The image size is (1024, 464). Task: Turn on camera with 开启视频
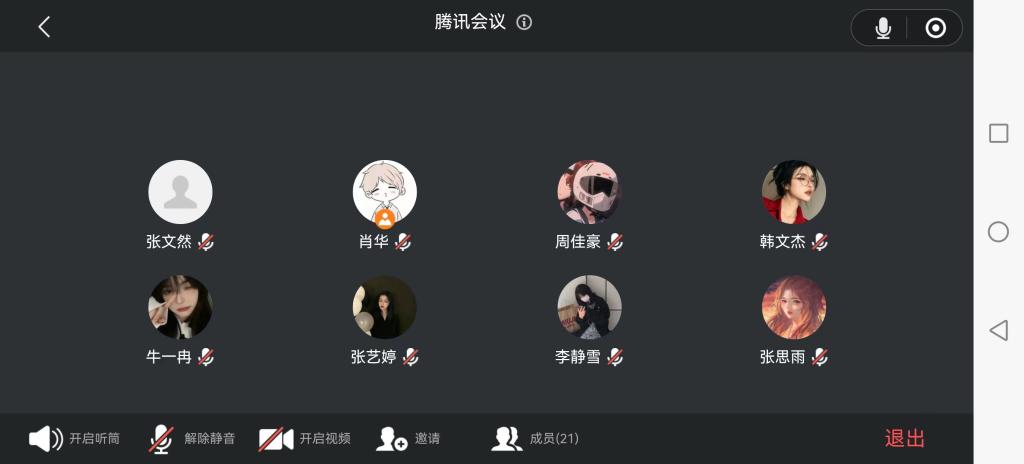coord(305,438)
